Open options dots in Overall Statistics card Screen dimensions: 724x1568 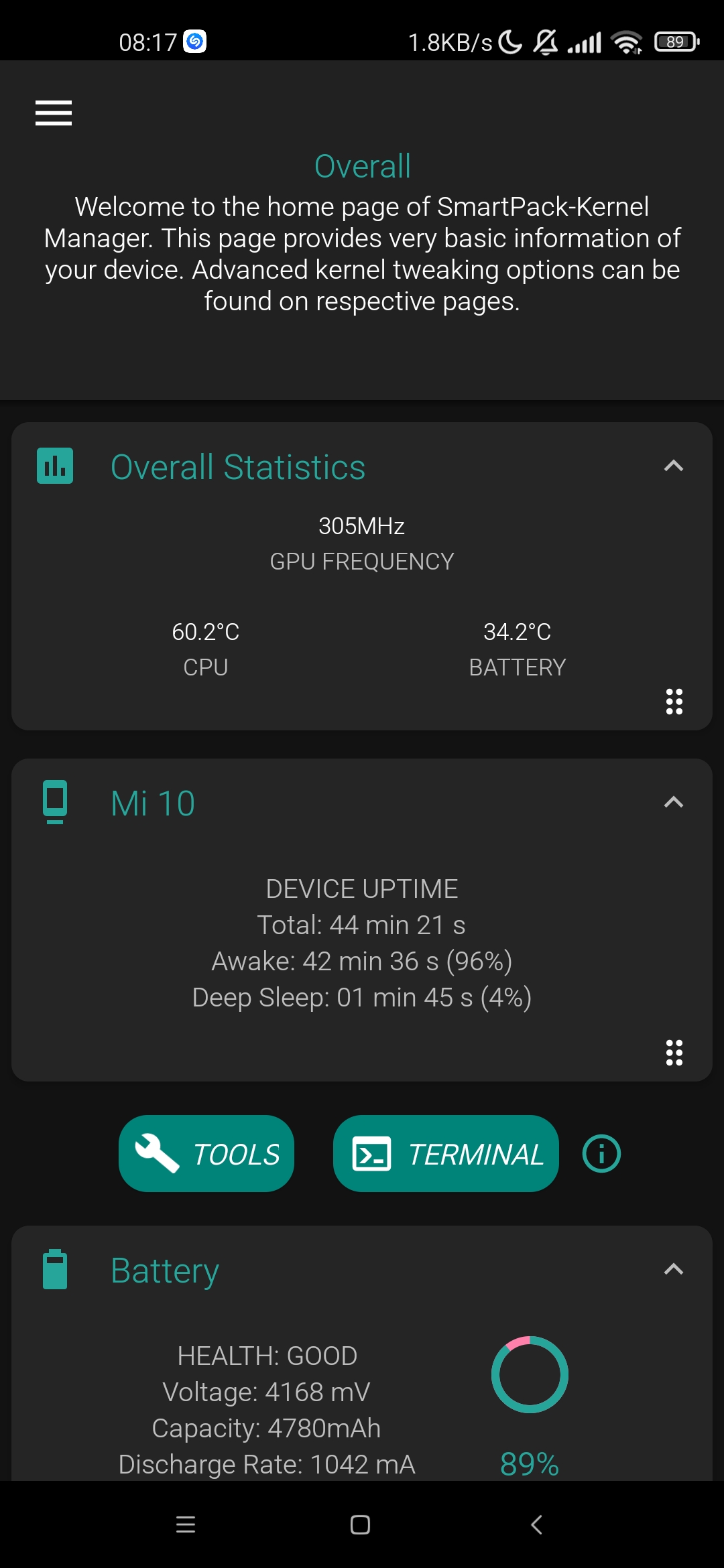coord(674,702)
